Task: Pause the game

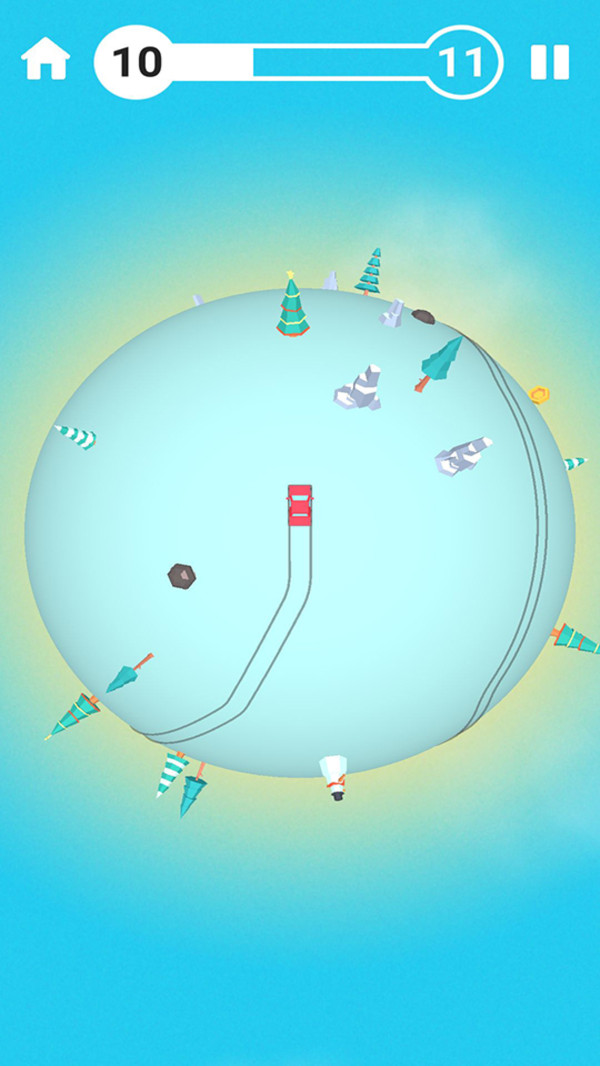Action: pyautogui.click(x=549, y=62)
